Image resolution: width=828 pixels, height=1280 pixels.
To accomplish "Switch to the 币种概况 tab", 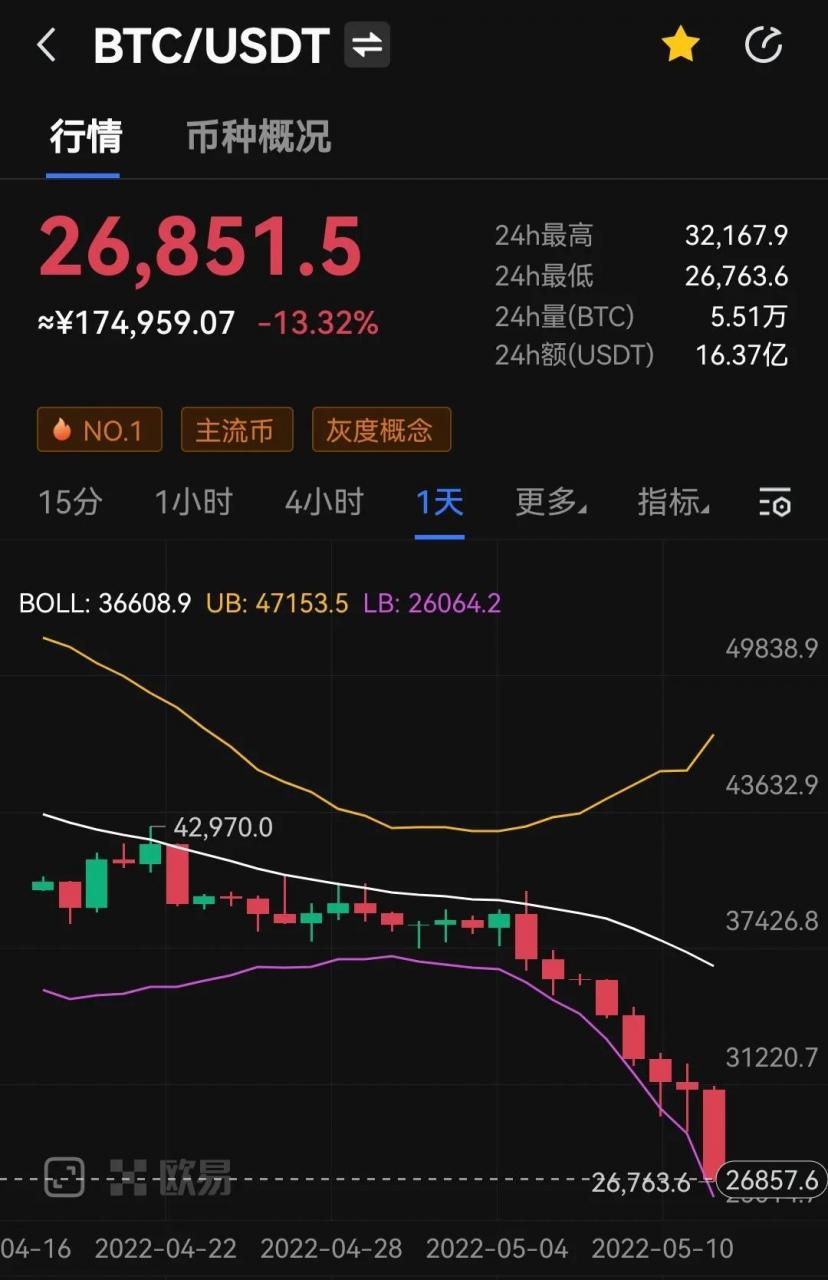I will (x=256, y=137).
